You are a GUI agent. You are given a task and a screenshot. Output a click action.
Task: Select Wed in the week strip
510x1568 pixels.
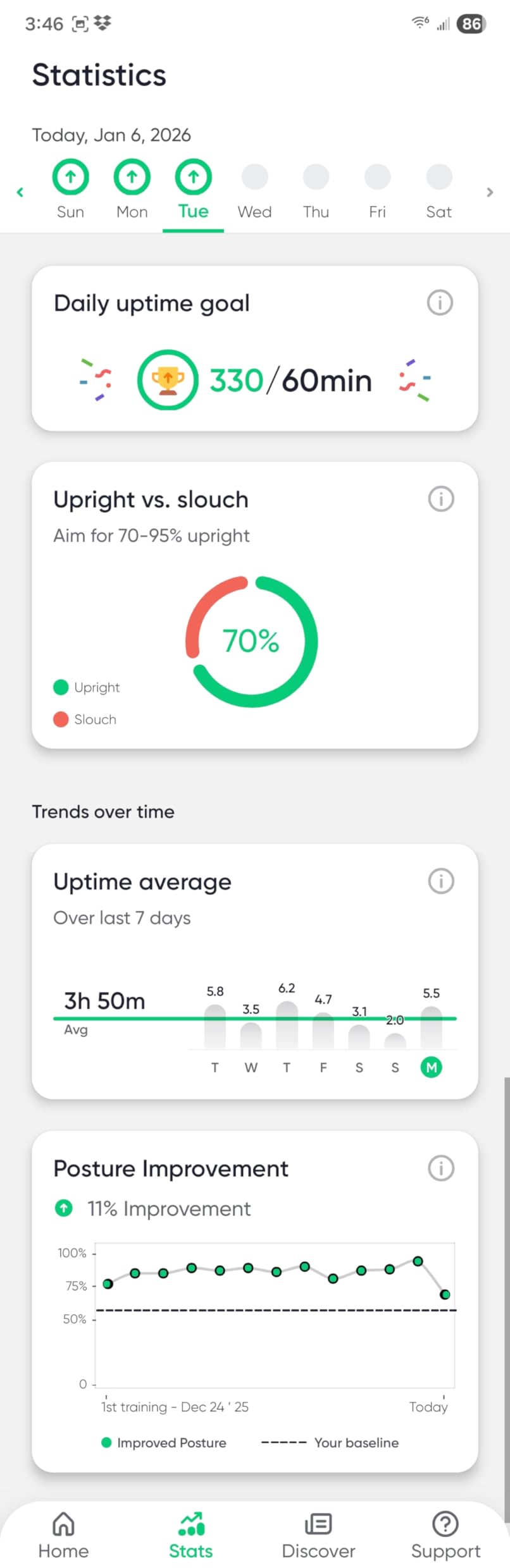pos(254,189)
